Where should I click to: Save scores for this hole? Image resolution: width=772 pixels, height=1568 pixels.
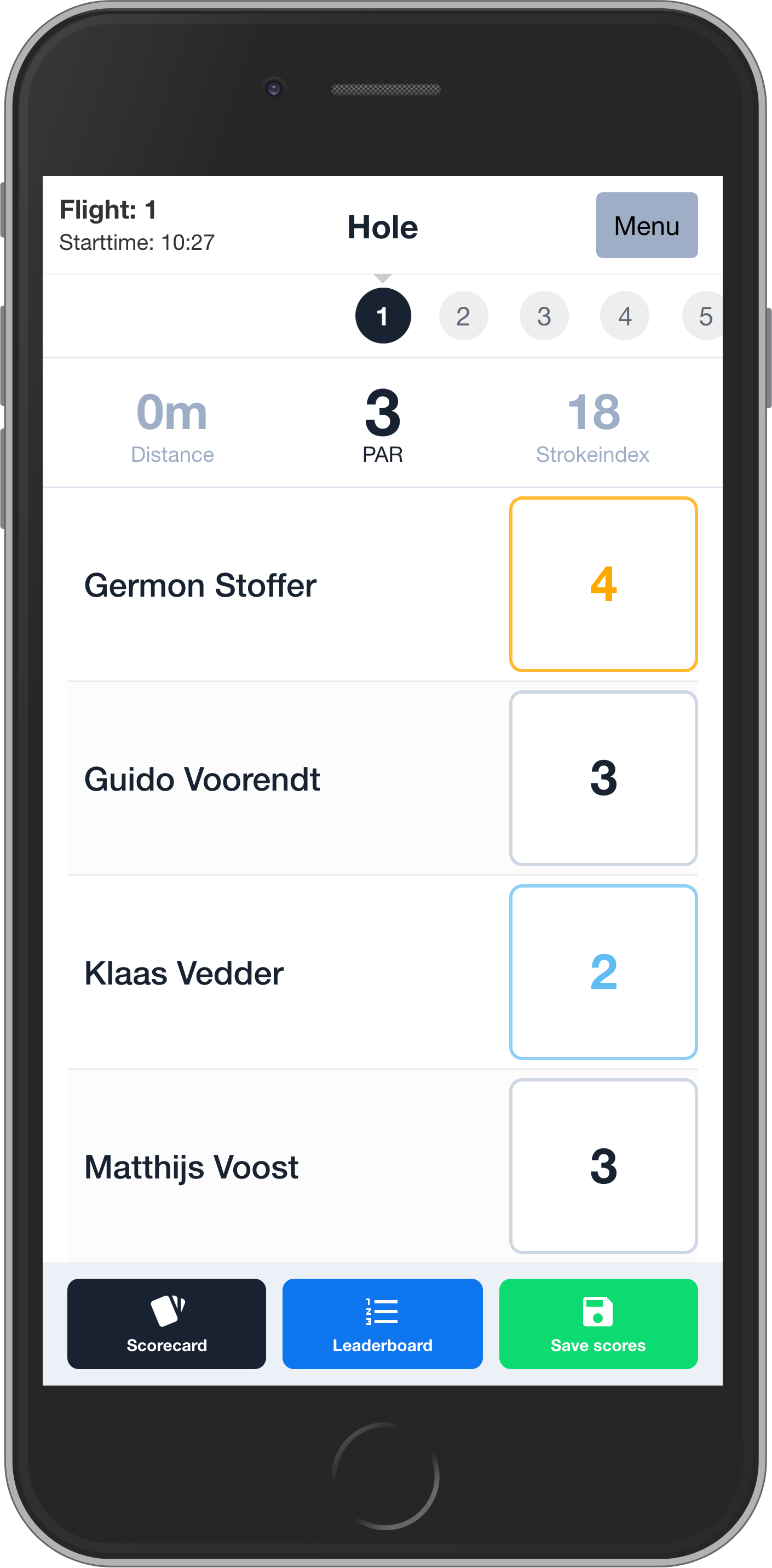click(598, 1323)
